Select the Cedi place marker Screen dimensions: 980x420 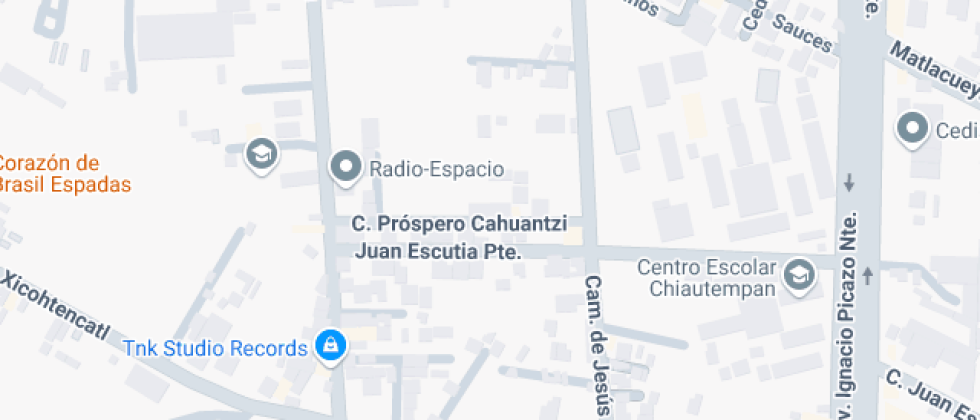(912, 128)
